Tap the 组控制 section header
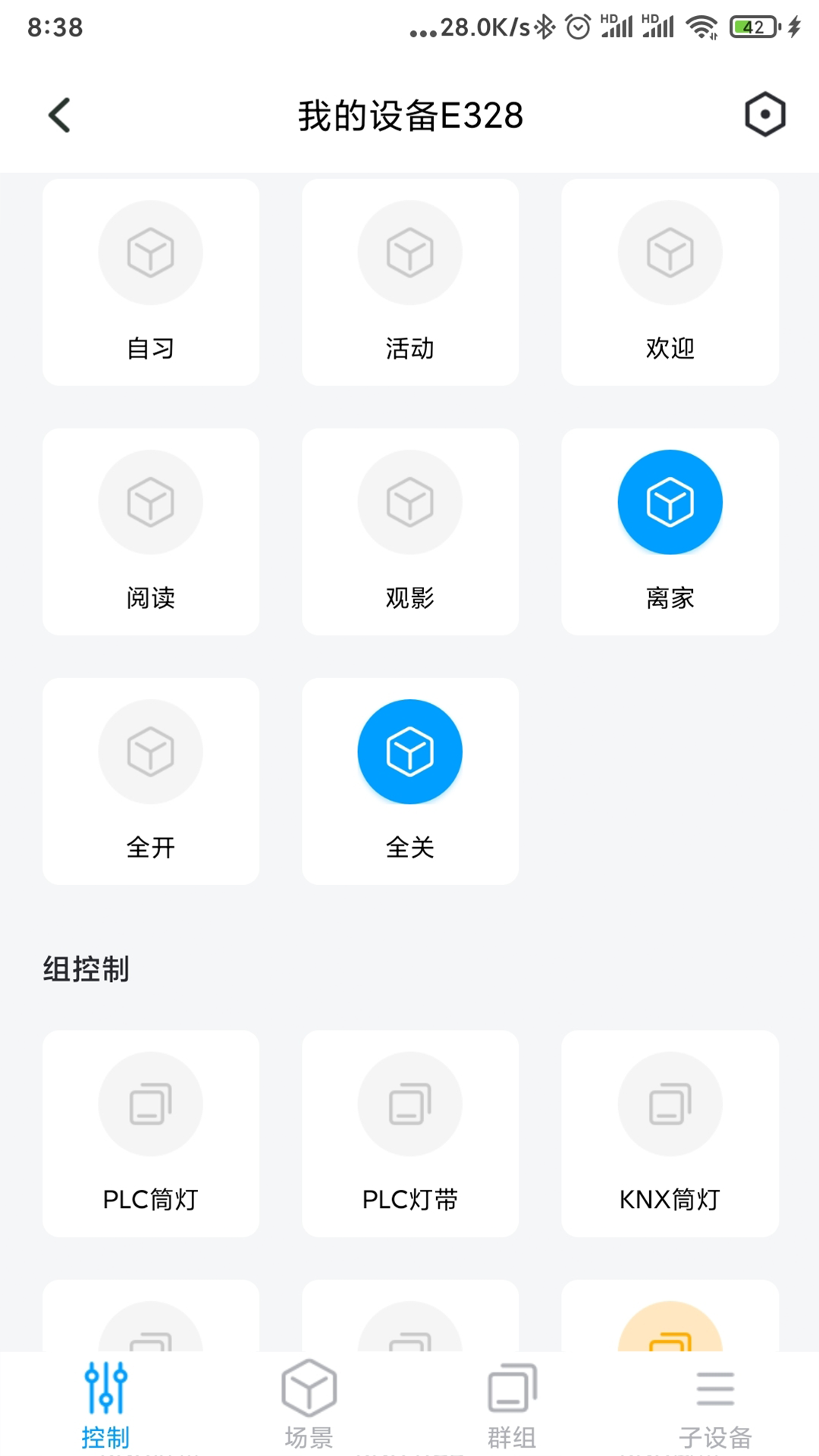 click(86, 968)
